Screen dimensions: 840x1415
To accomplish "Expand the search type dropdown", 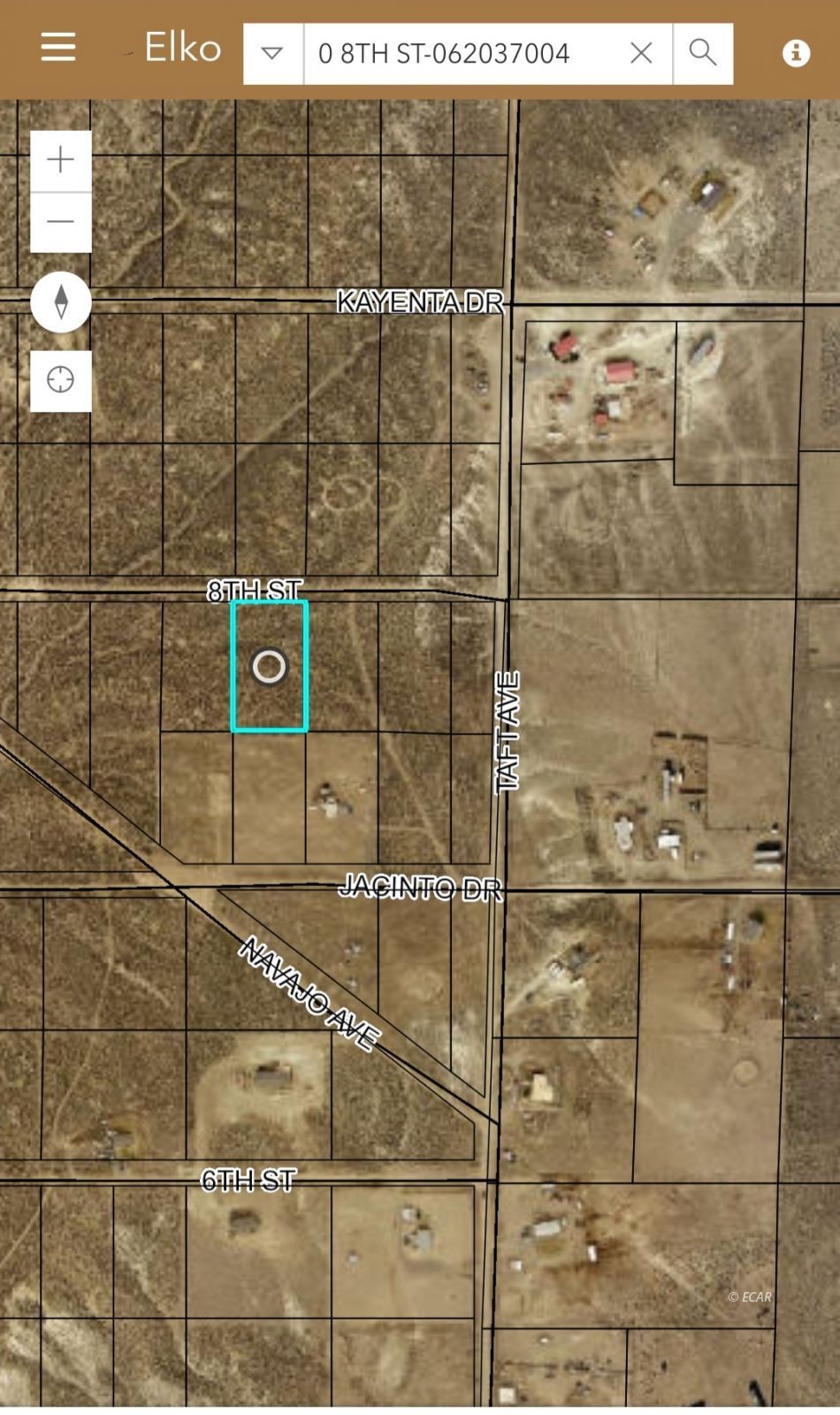I will [x=272, y=54].
